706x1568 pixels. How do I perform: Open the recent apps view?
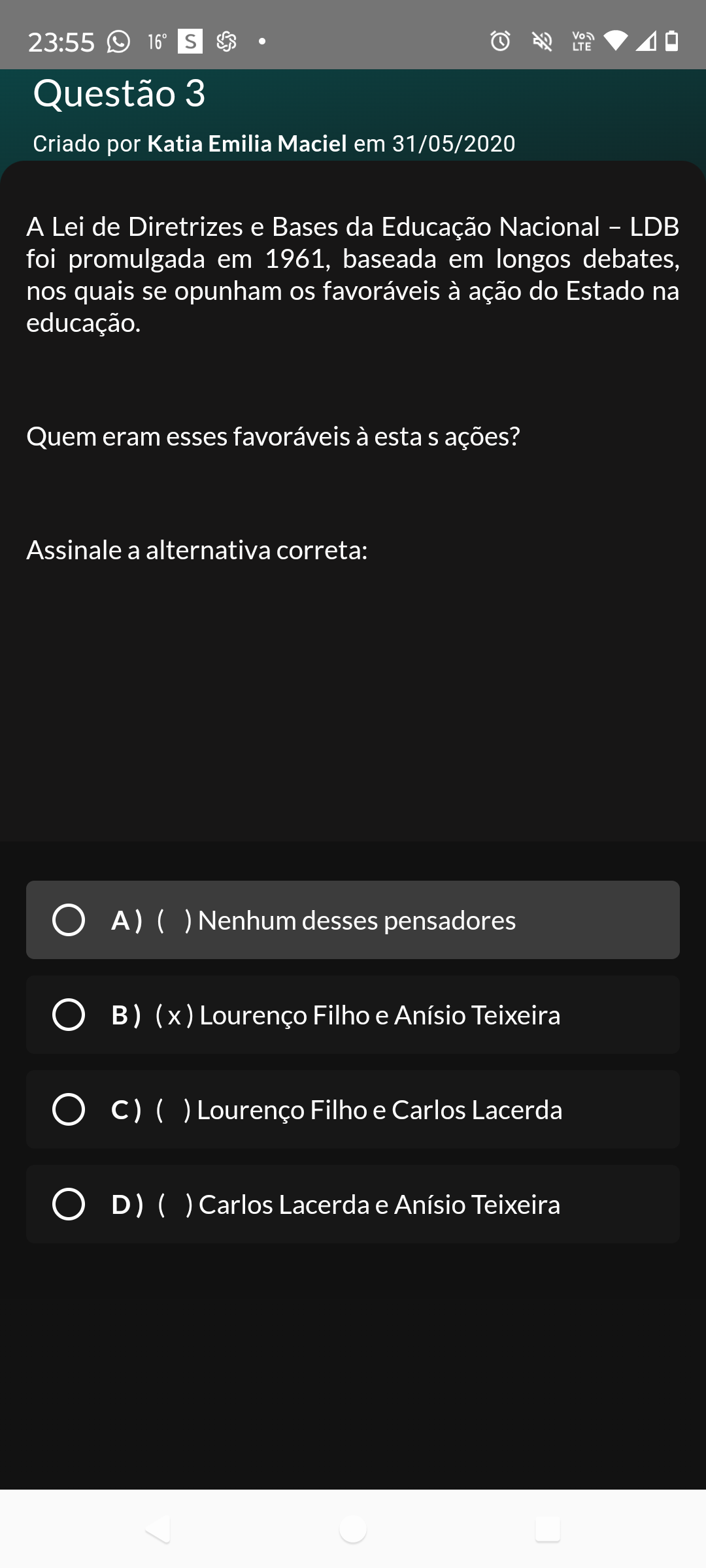point(548,1529)
